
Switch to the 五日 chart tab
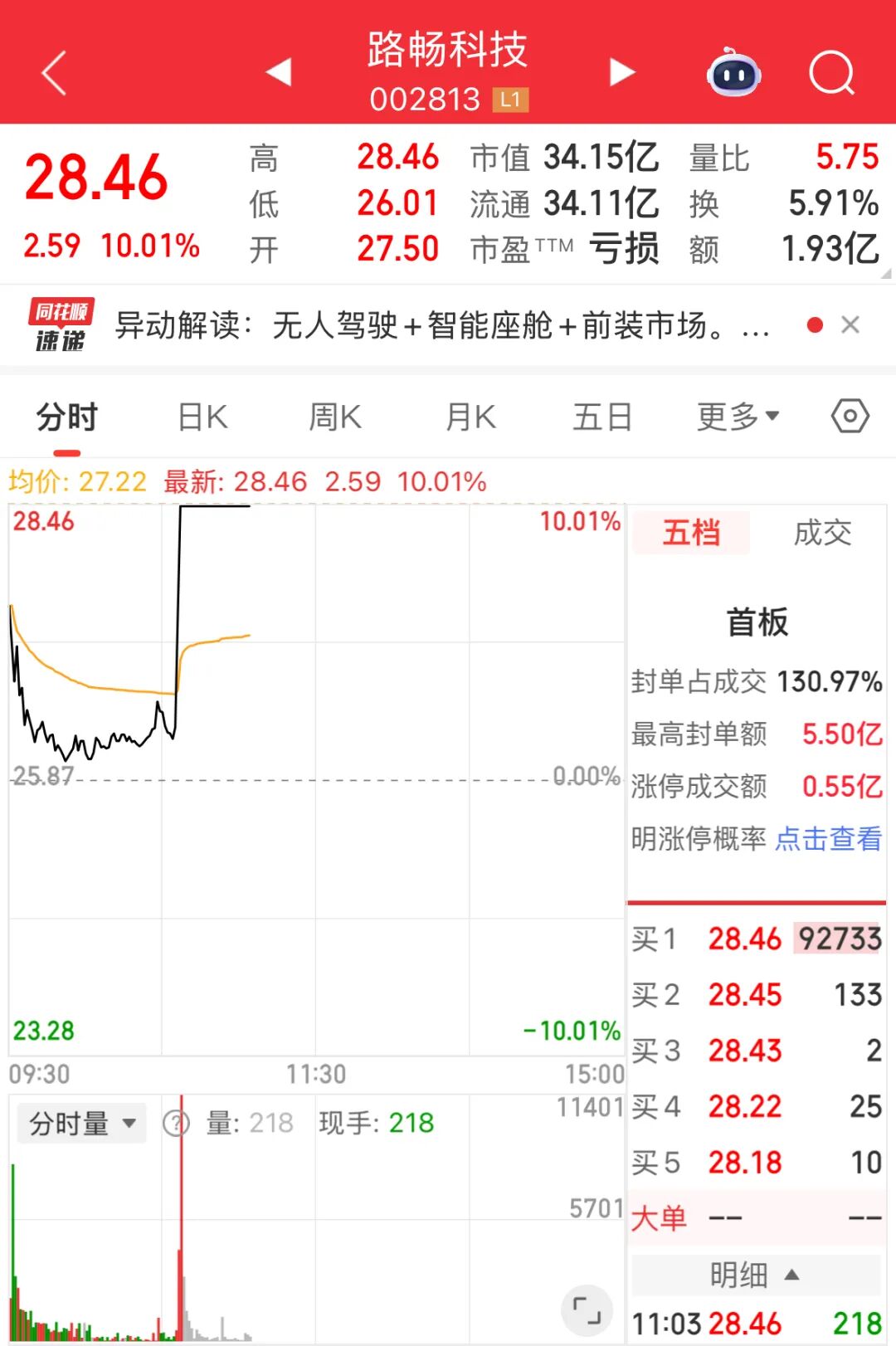click(602, 417)
